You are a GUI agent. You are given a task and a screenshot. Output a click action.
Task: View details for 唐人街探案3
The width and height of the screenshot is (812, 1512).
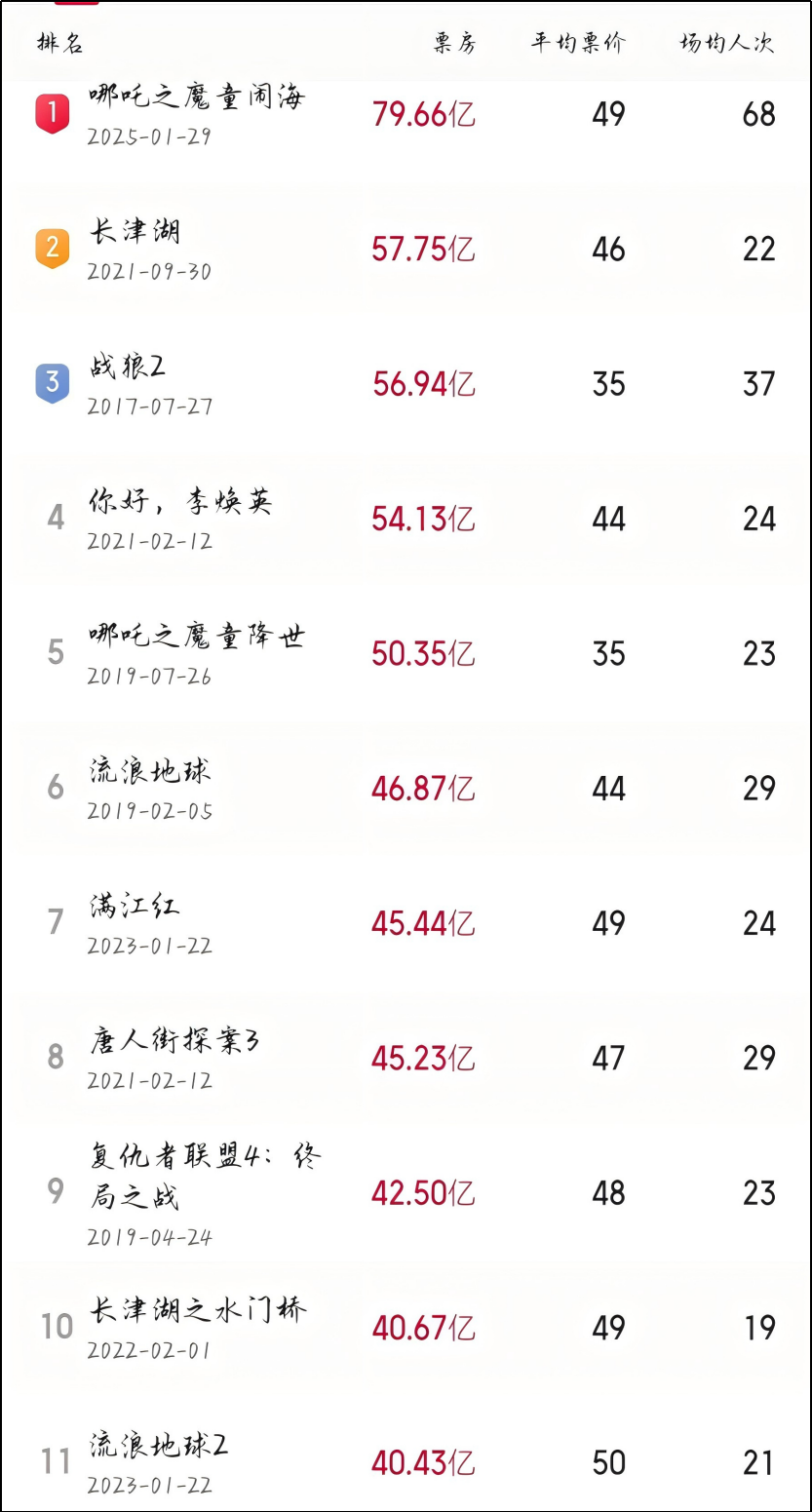point(406,1058)
